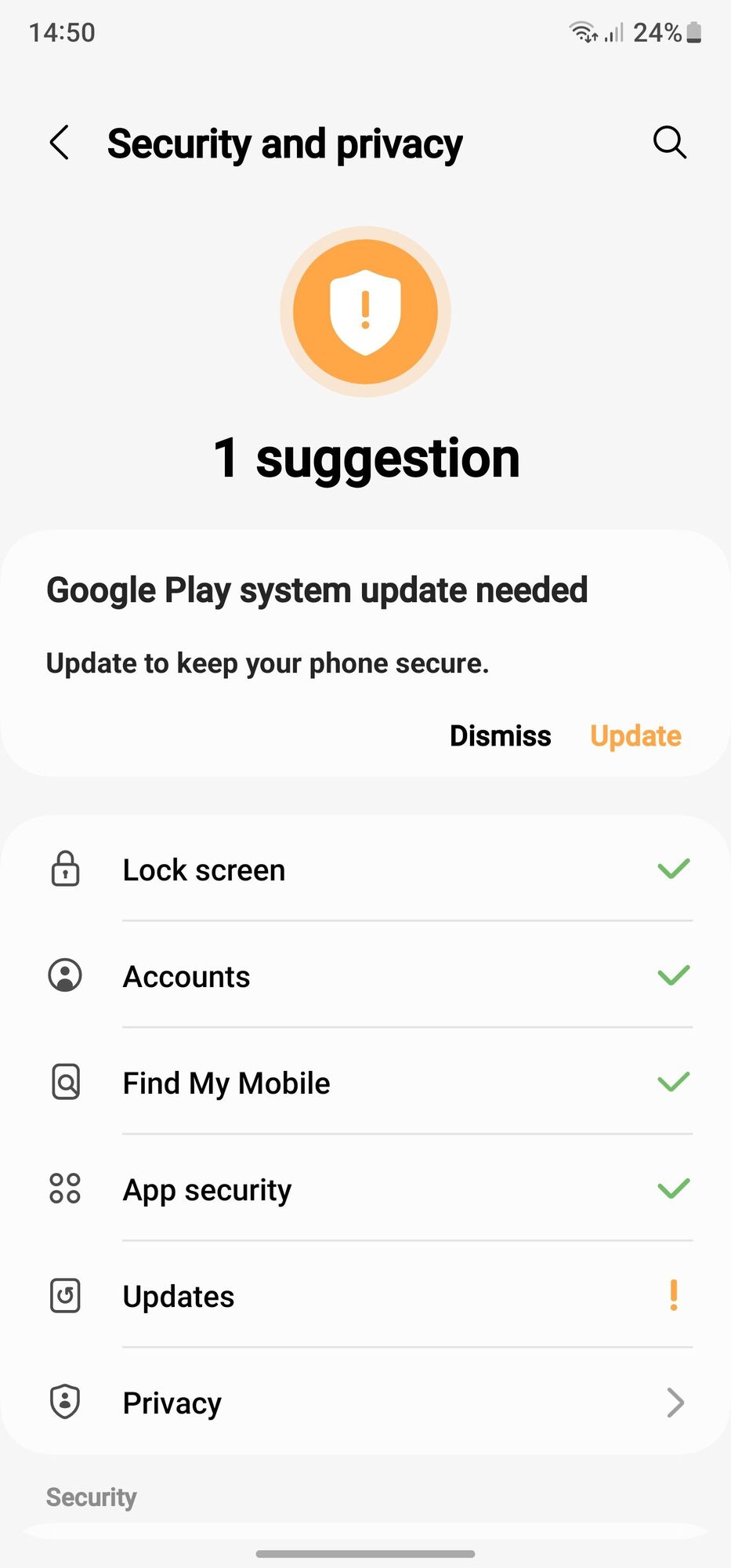Expand Privacy settings via its chevron
The height and width of the screenshot is (1568, 731).
coord(674,1403)
